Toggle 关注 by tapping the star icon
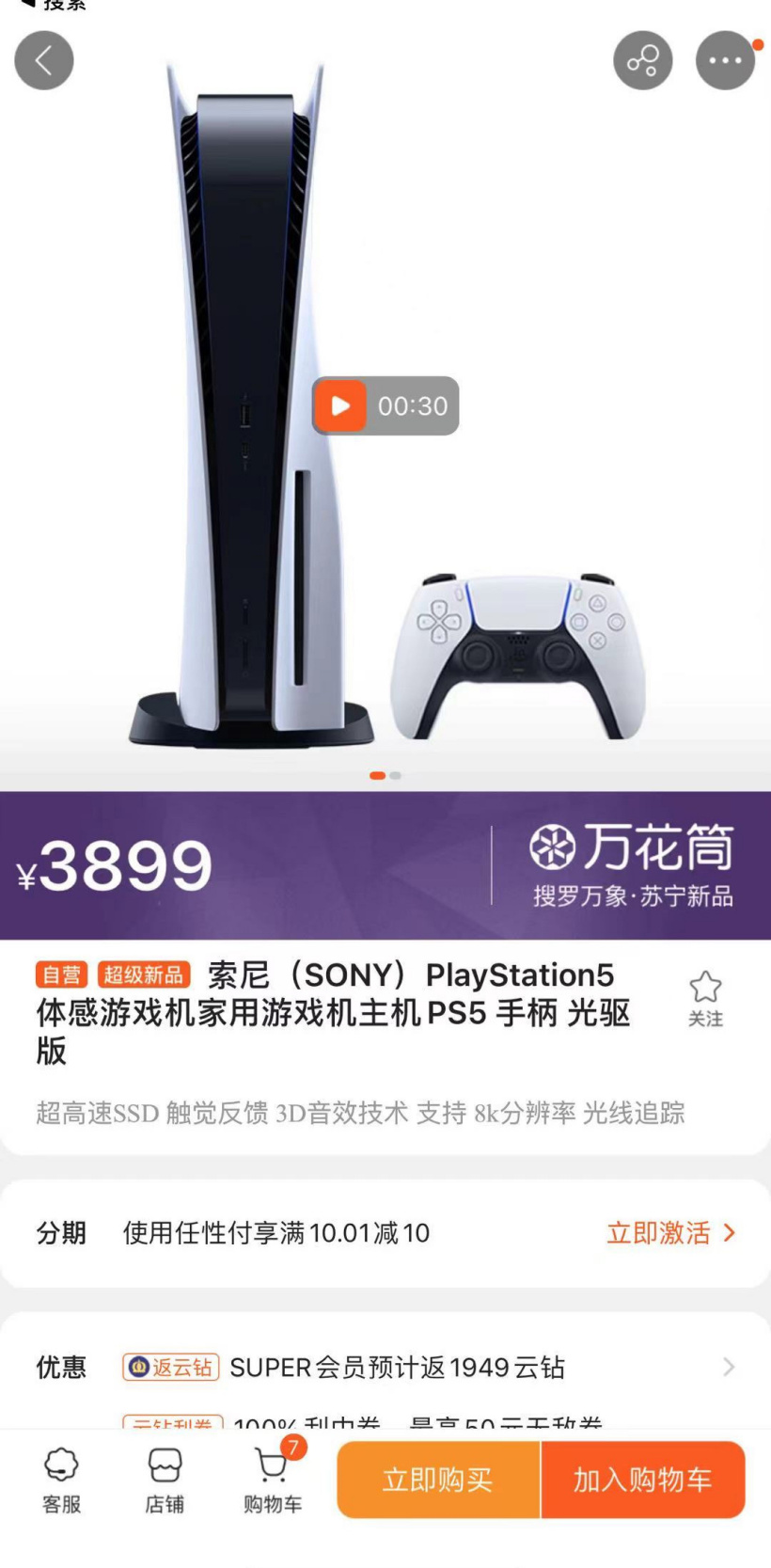This screenshot has width=771, height=1568. click(706, 987)
